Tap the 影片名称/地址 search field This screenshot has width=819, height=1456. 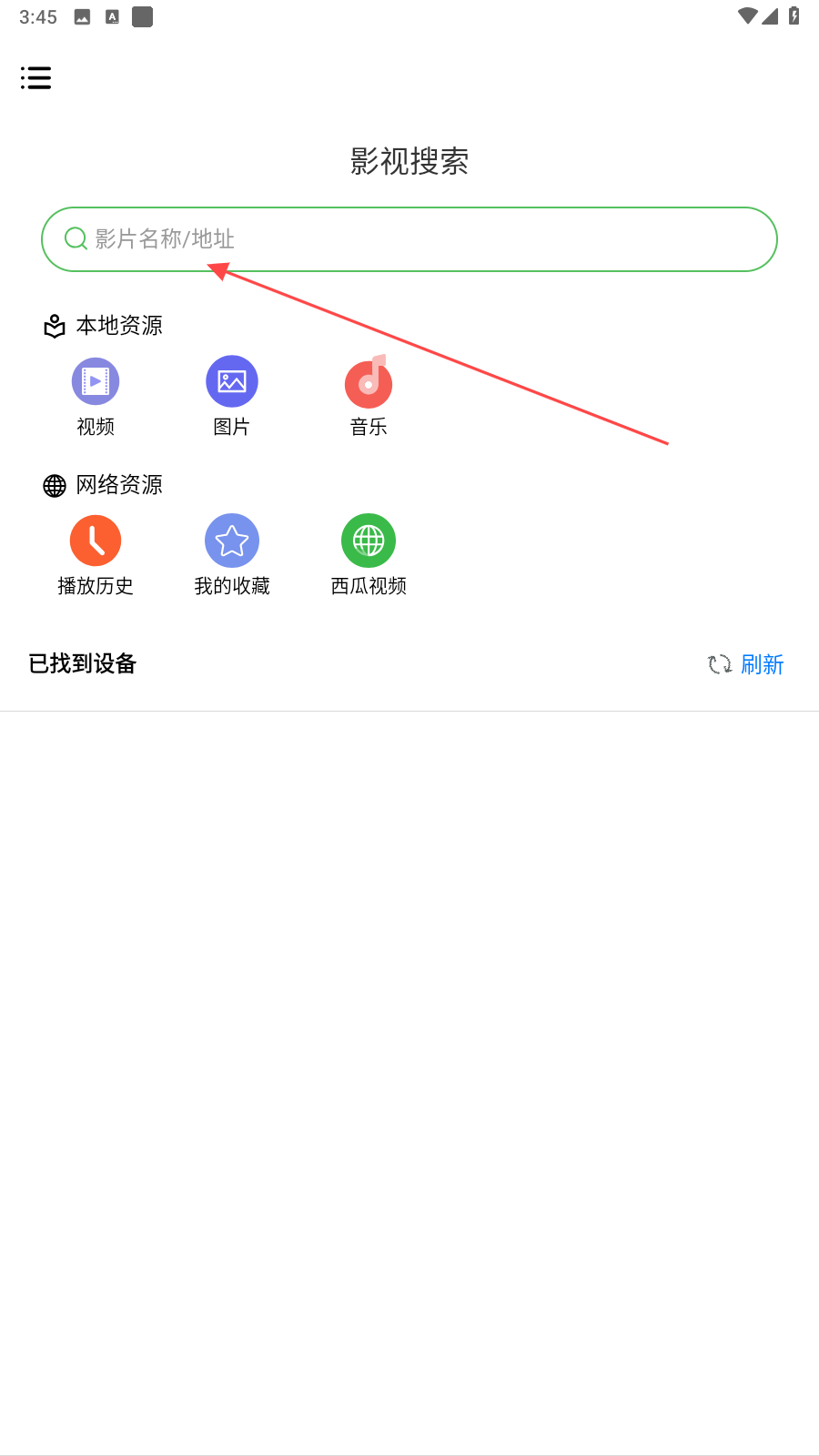click(x=409, y=239)
